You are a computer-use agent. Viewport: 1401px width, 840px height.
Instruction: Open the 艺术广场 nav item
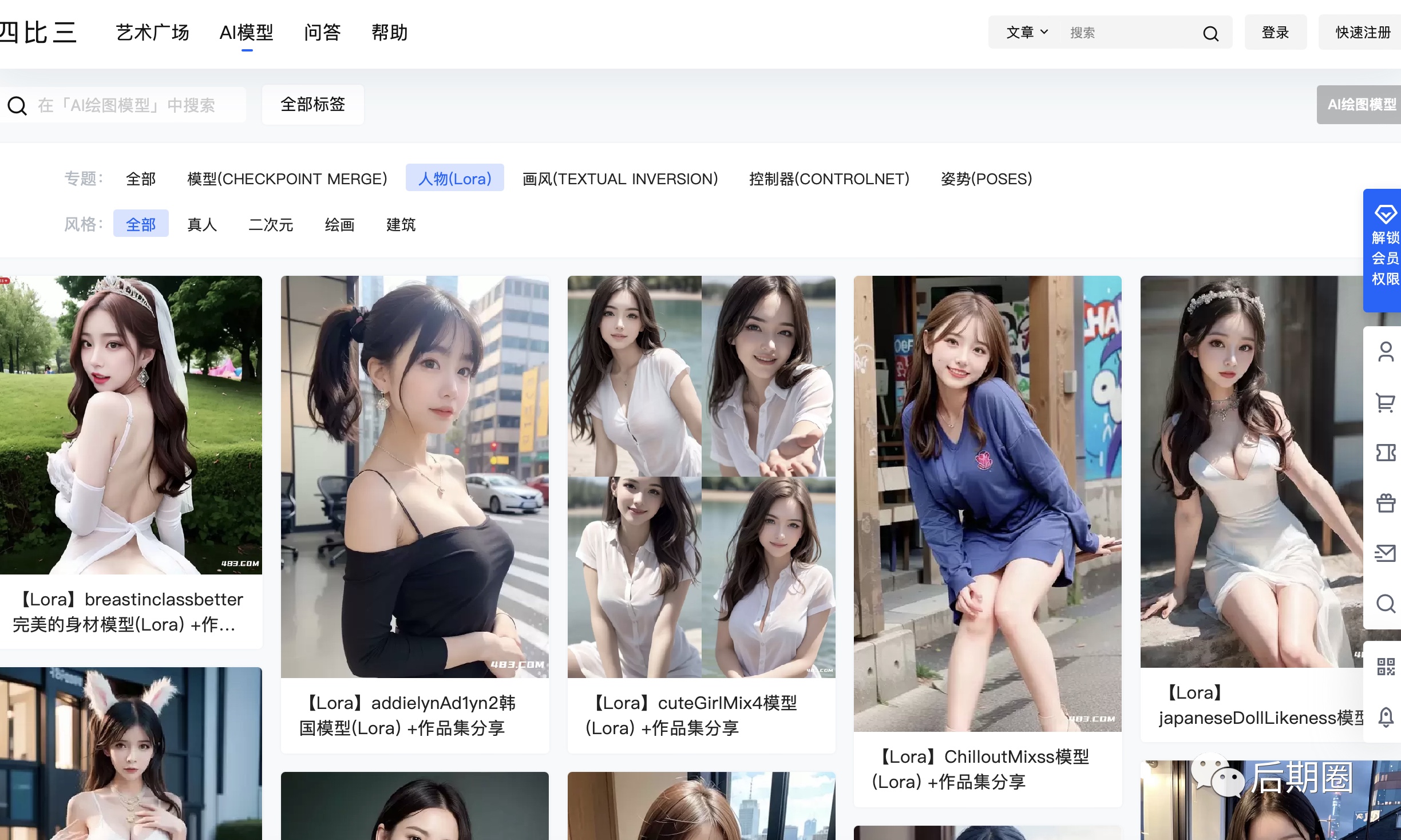pyautogui.click(x=152, y=33)
